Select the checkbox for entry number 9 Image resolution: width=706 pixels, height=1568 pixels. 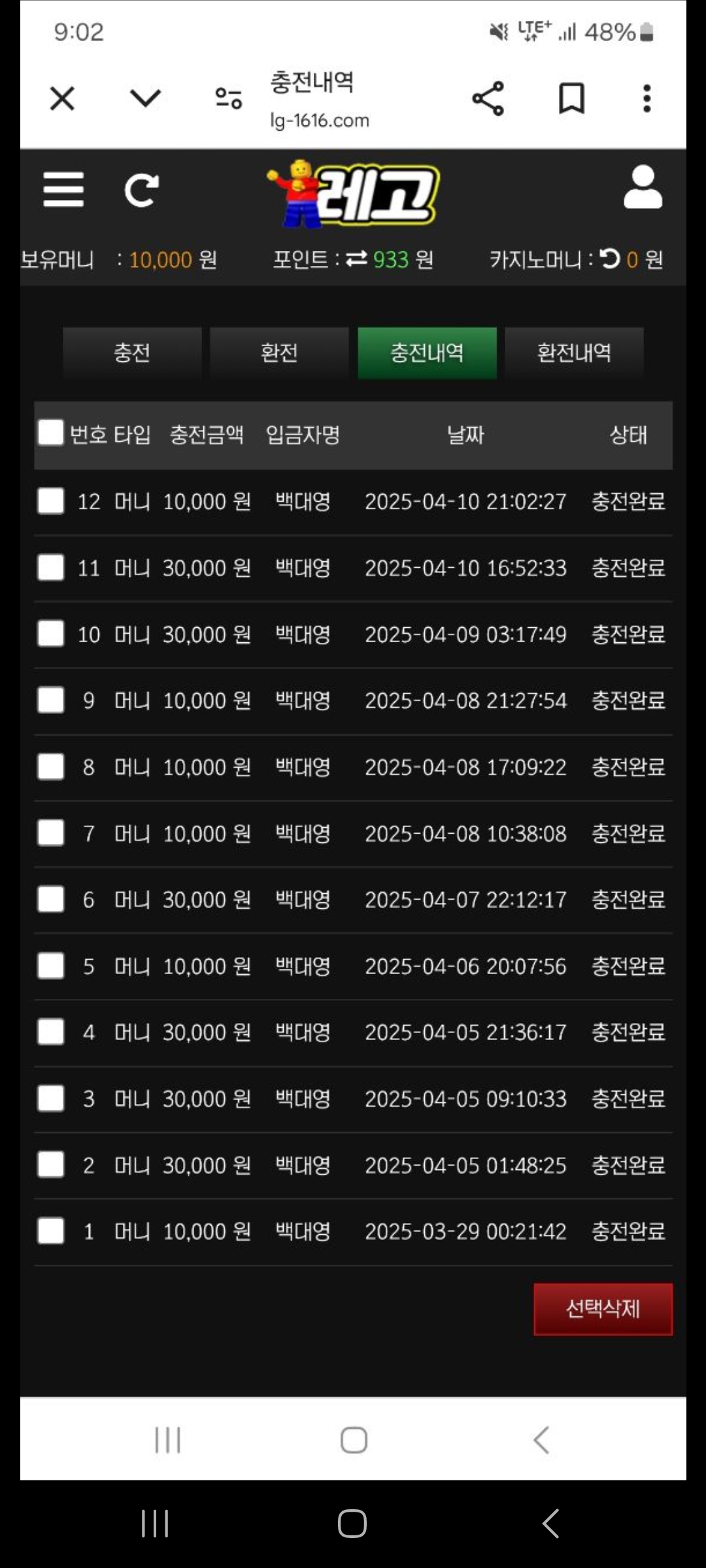tap(50, 700)
